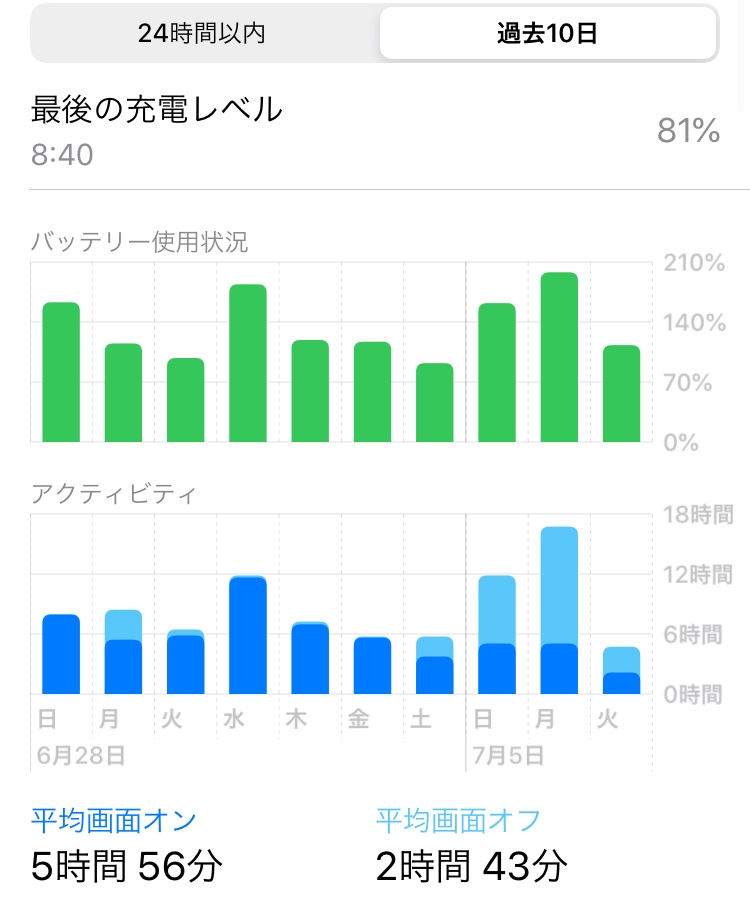Tap Friday's battery usage bar
750x912 pixels.
pyautogui.click(x=372, y=392)
